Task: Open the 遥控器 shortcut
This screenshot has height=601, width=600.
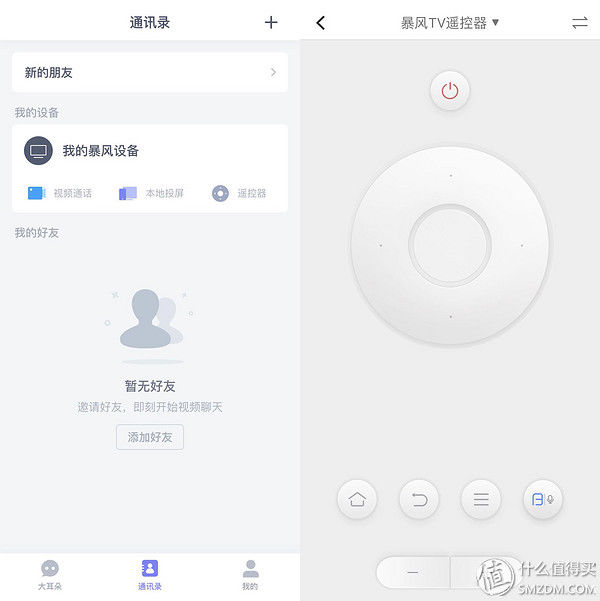Action: 240,193
